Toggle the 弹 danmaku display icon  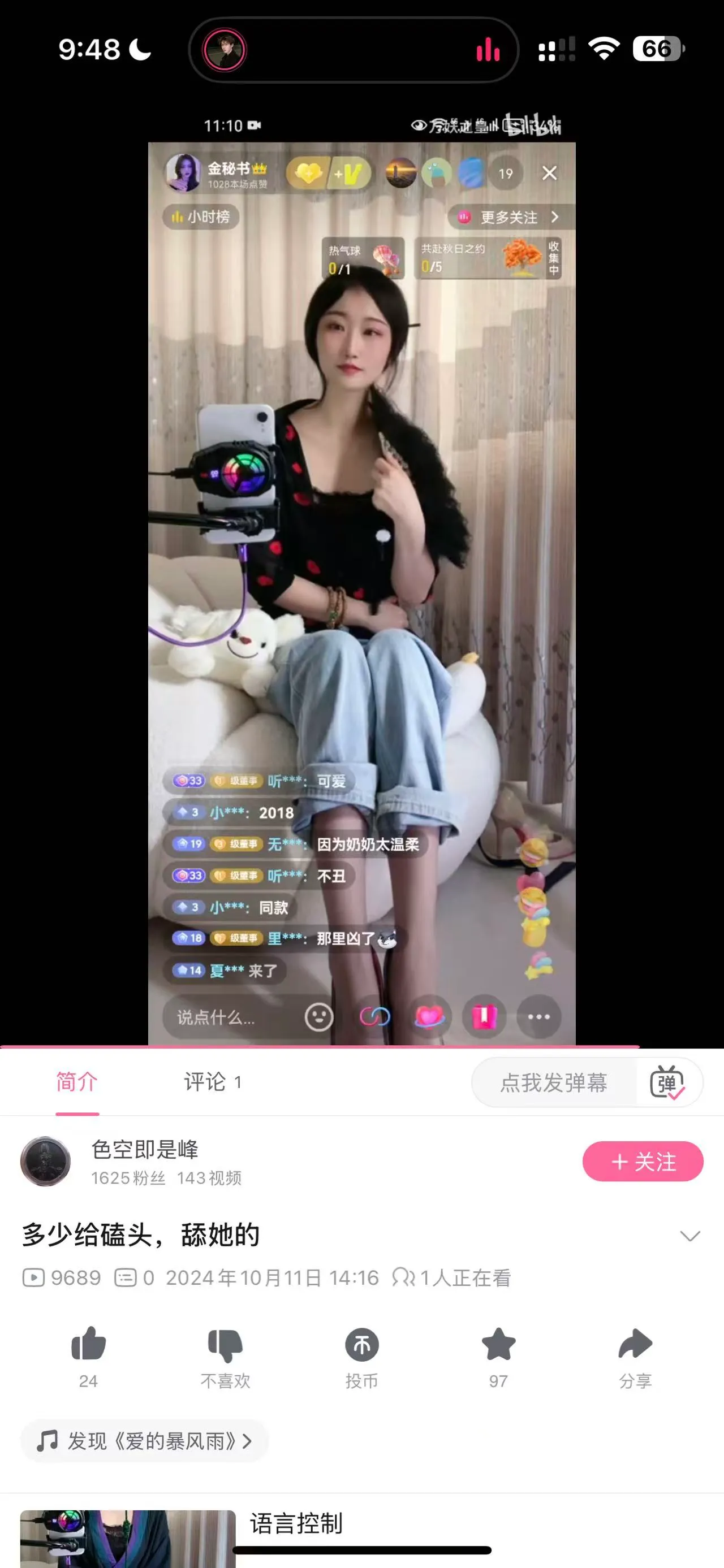[667, 1083]
